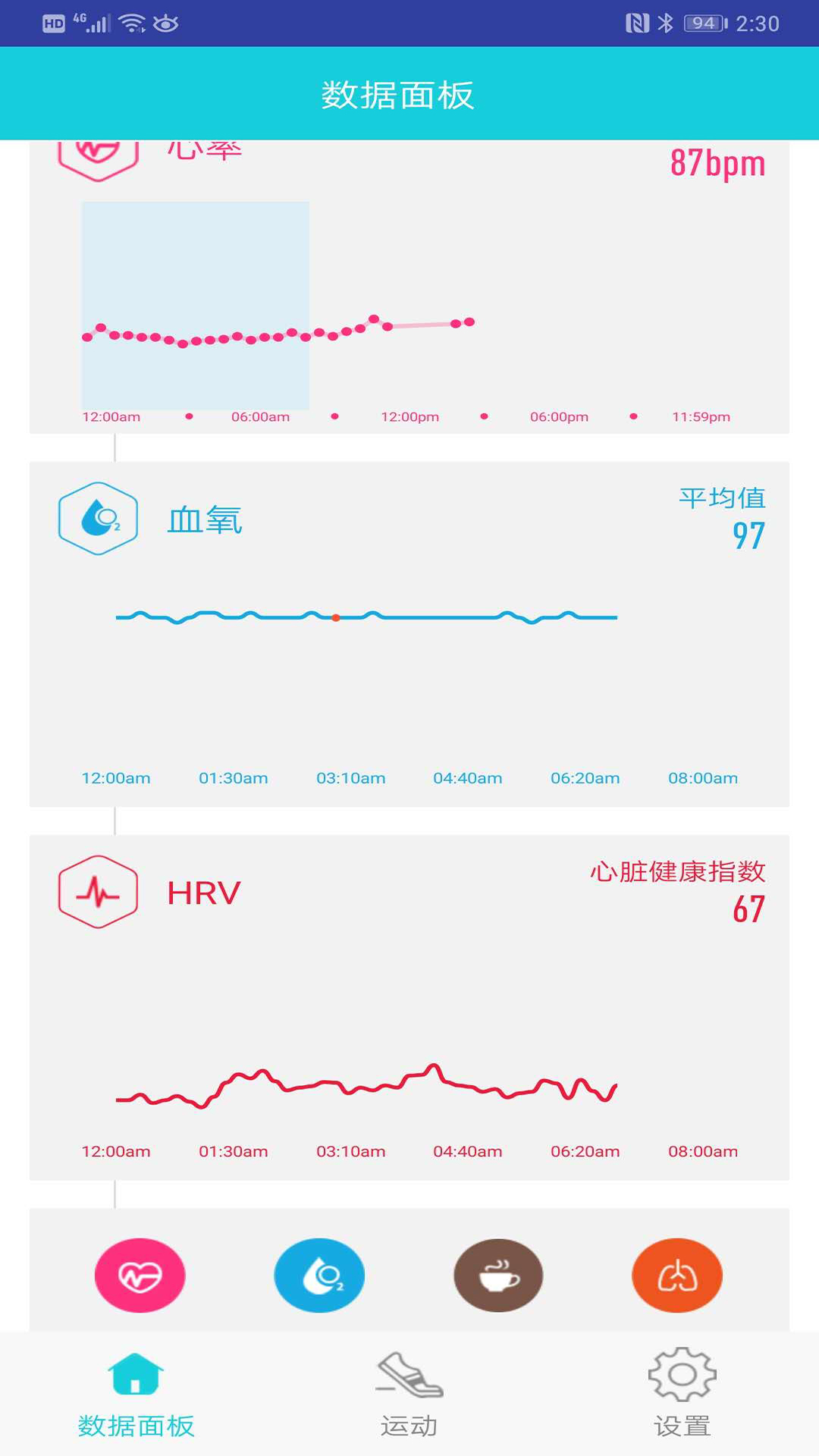The image size is (819, 1456).
Task: Select the heart rate icon at bottom
Action: 140,1276
